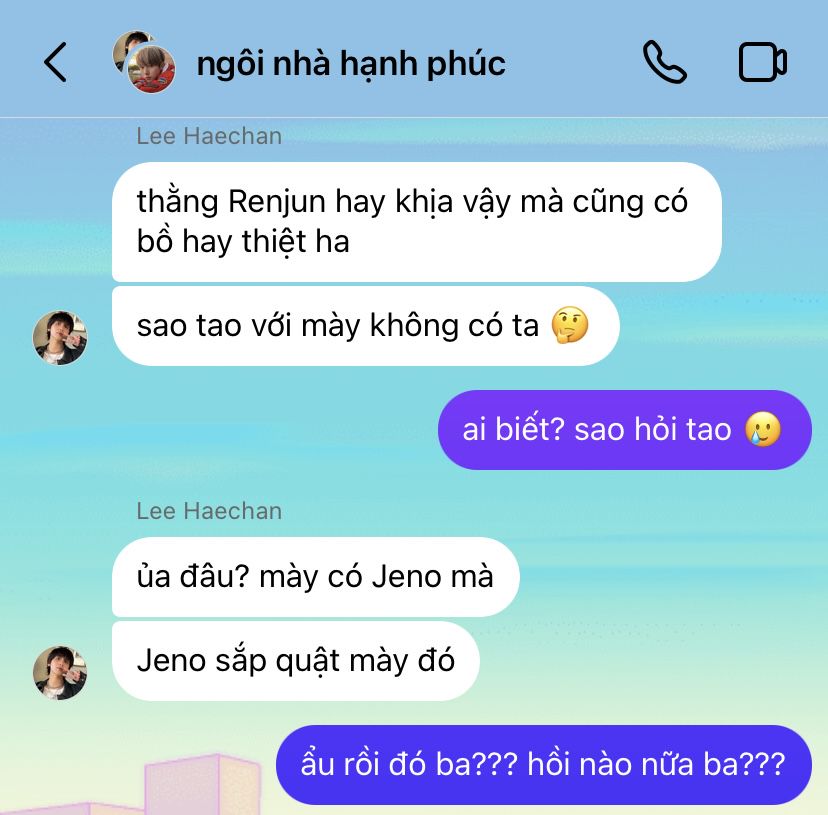The width and height of the screenshot is (828, 815).
Task: Start a voice call with the group
Action: tap(664, 63)
